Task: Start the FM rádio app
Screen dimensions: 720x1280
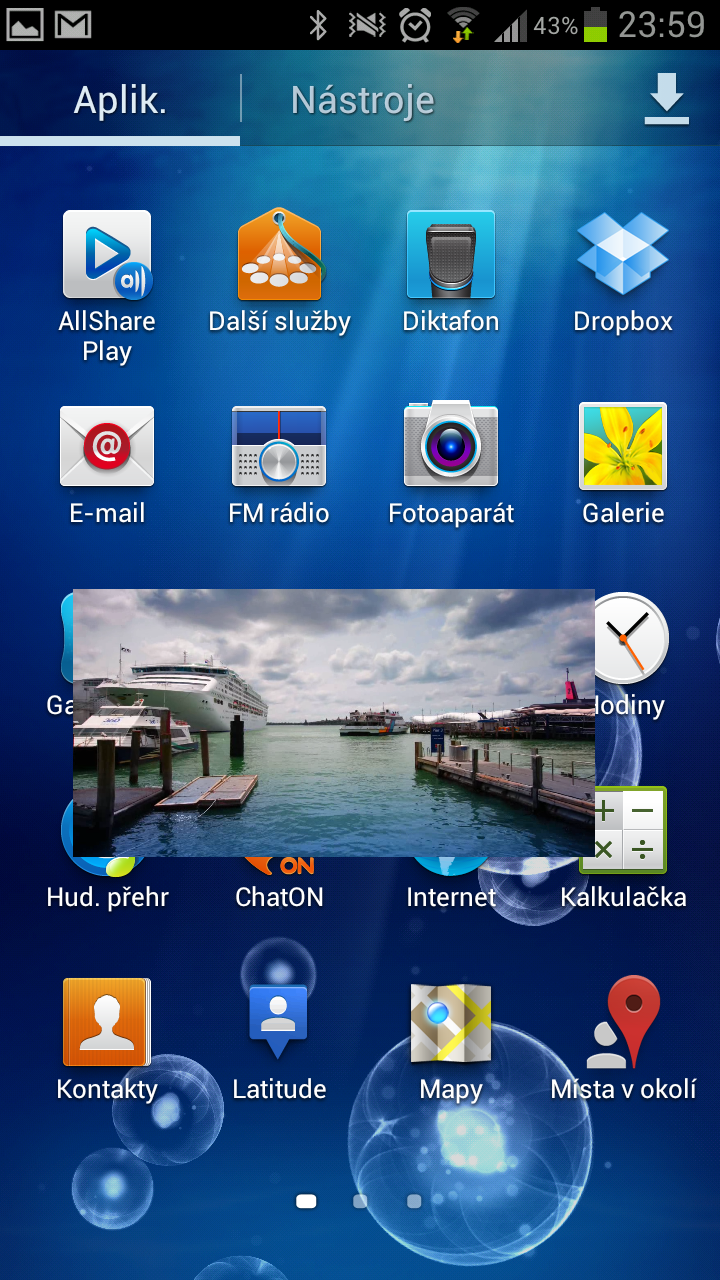Action: point(278,447)
